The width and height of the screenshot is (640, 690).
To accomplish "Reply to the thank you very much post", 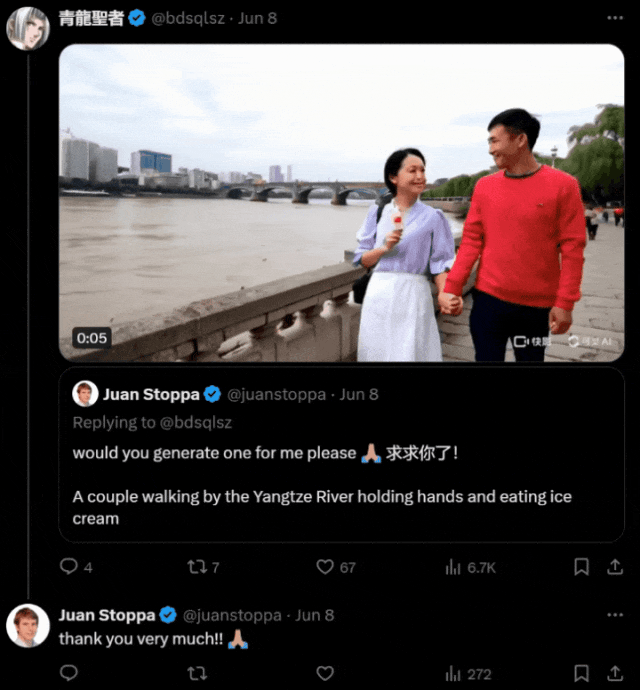I will (x=70, y=673).
